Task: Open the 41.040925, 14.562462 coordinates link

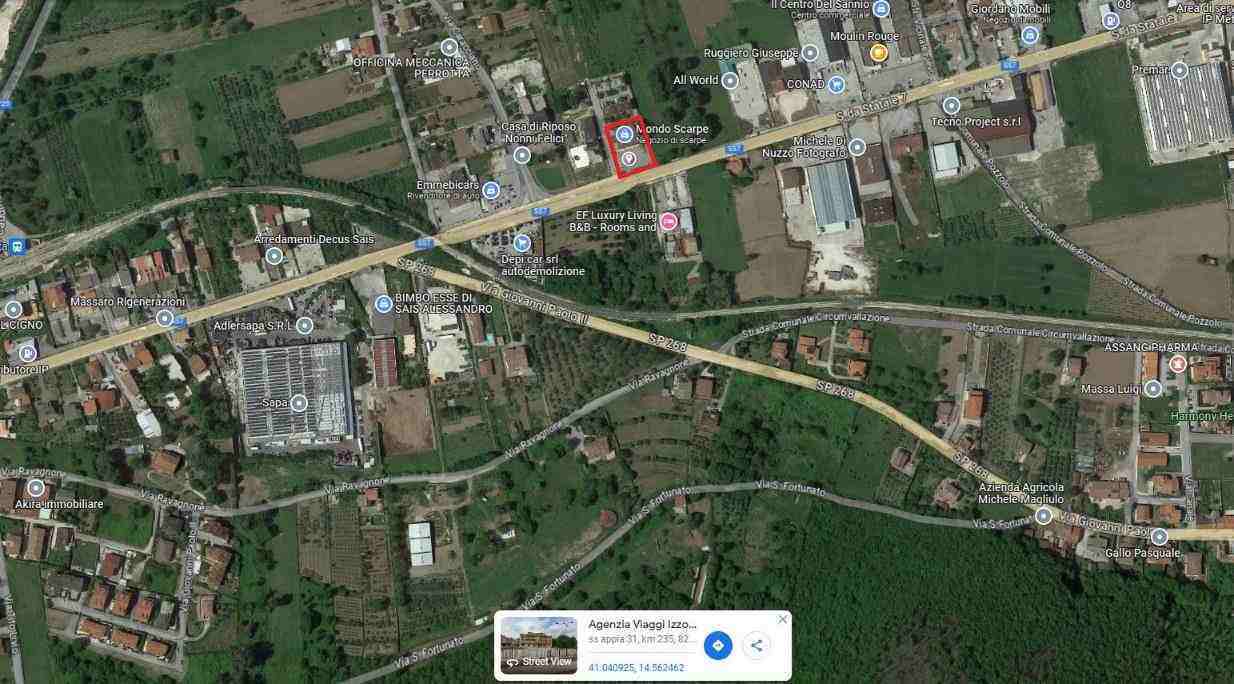Action: tap(636, 667)
